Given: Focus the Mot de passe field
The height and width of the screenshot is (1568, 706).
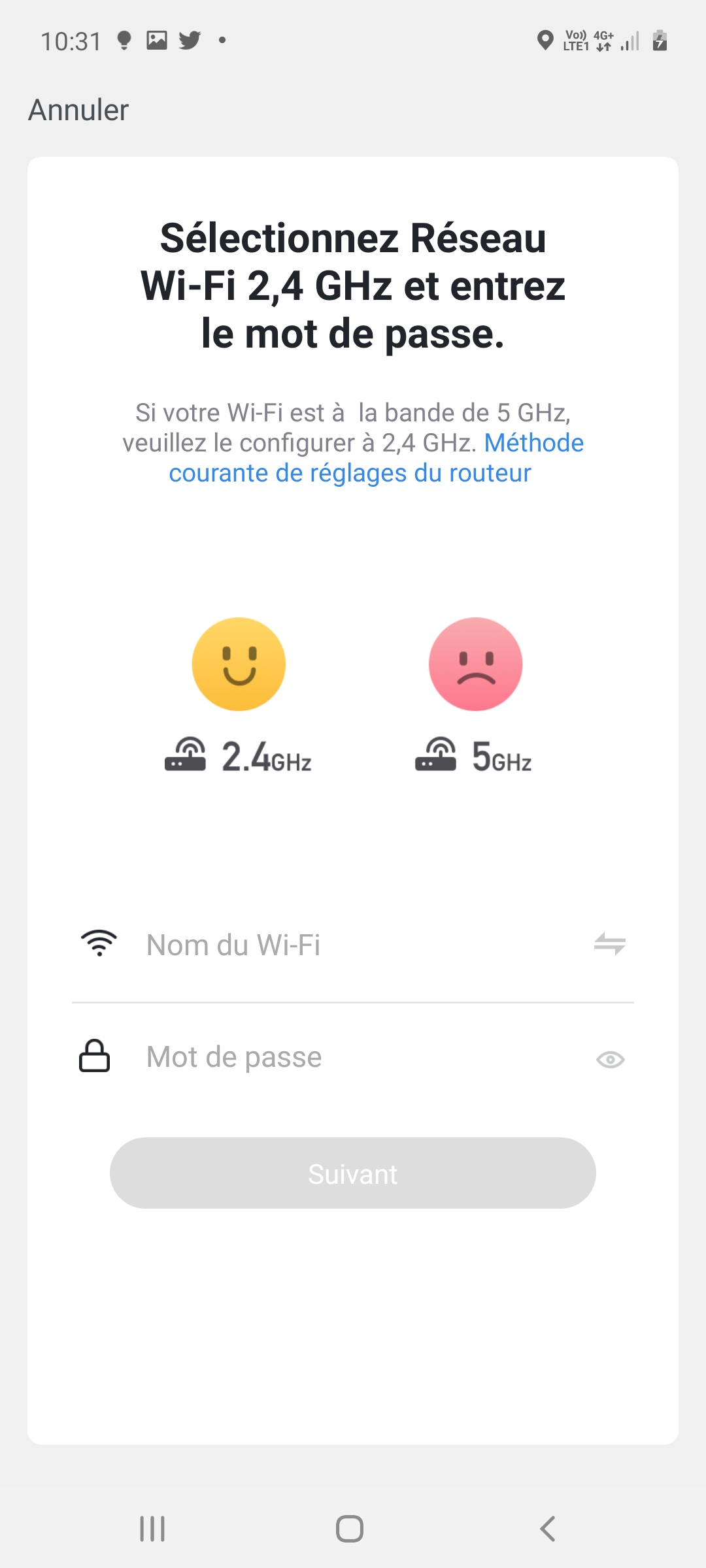Looking at the screenshot, I should click(353, 1057).
